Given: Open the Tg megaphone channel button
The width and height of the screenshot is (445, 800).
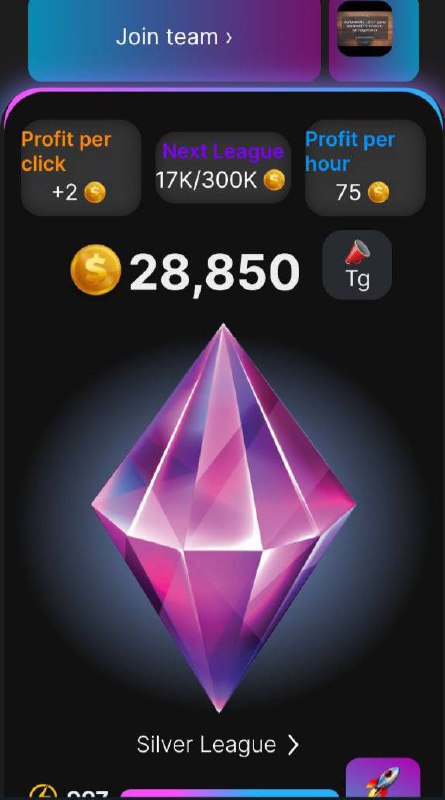Looking at the screenshot, I should (357, 264).
